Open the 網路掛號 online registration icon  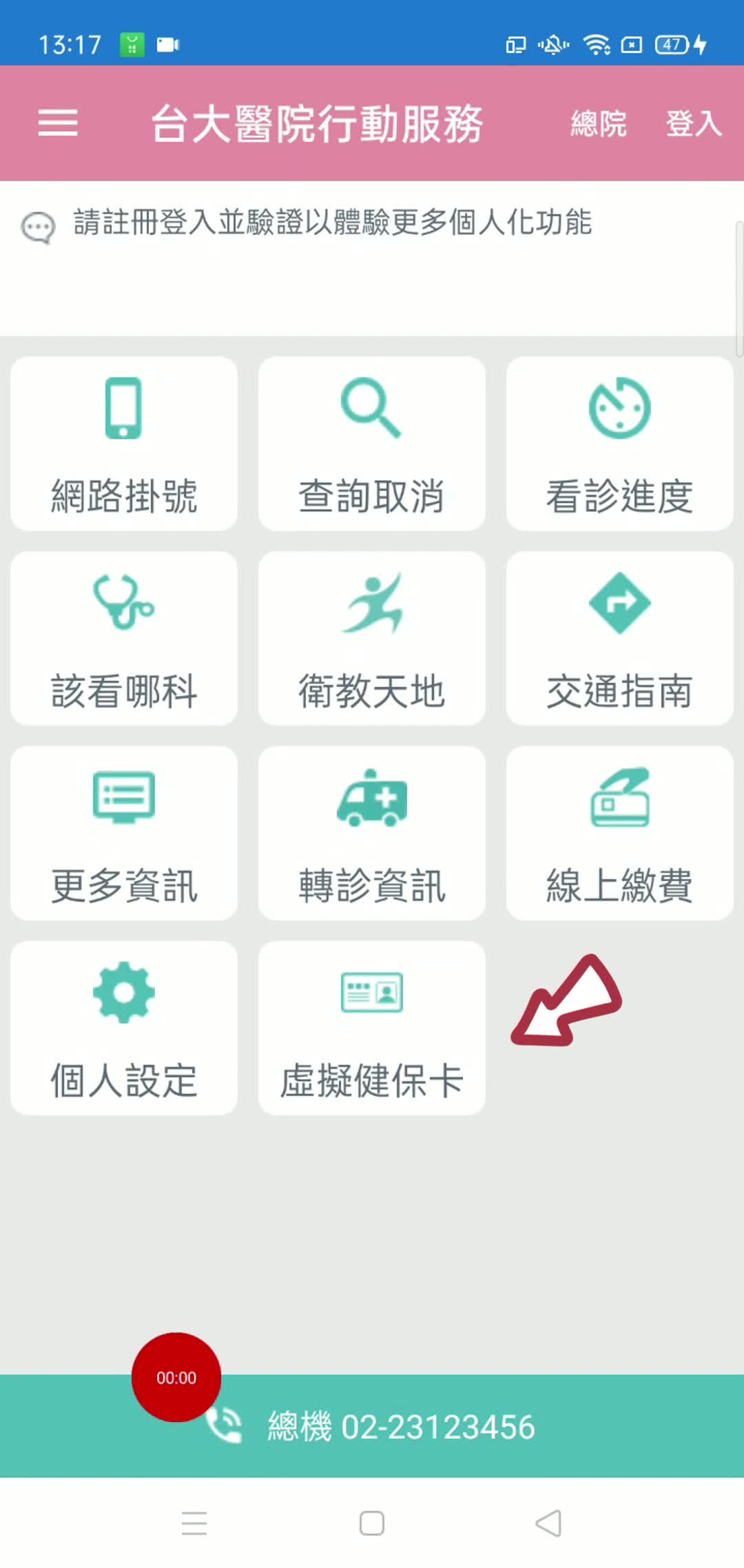click(123, 443)
